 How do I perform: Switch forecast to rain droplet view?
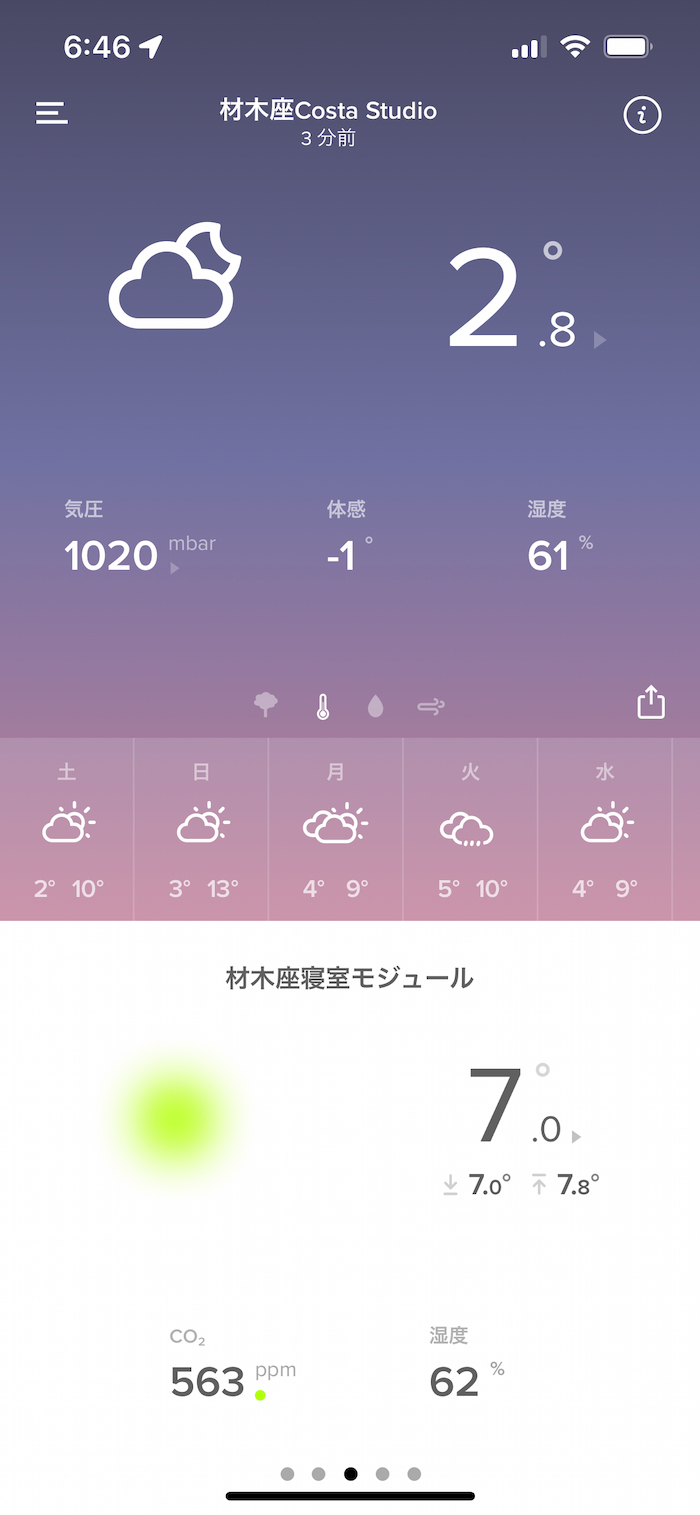click(x=375, y=707)
